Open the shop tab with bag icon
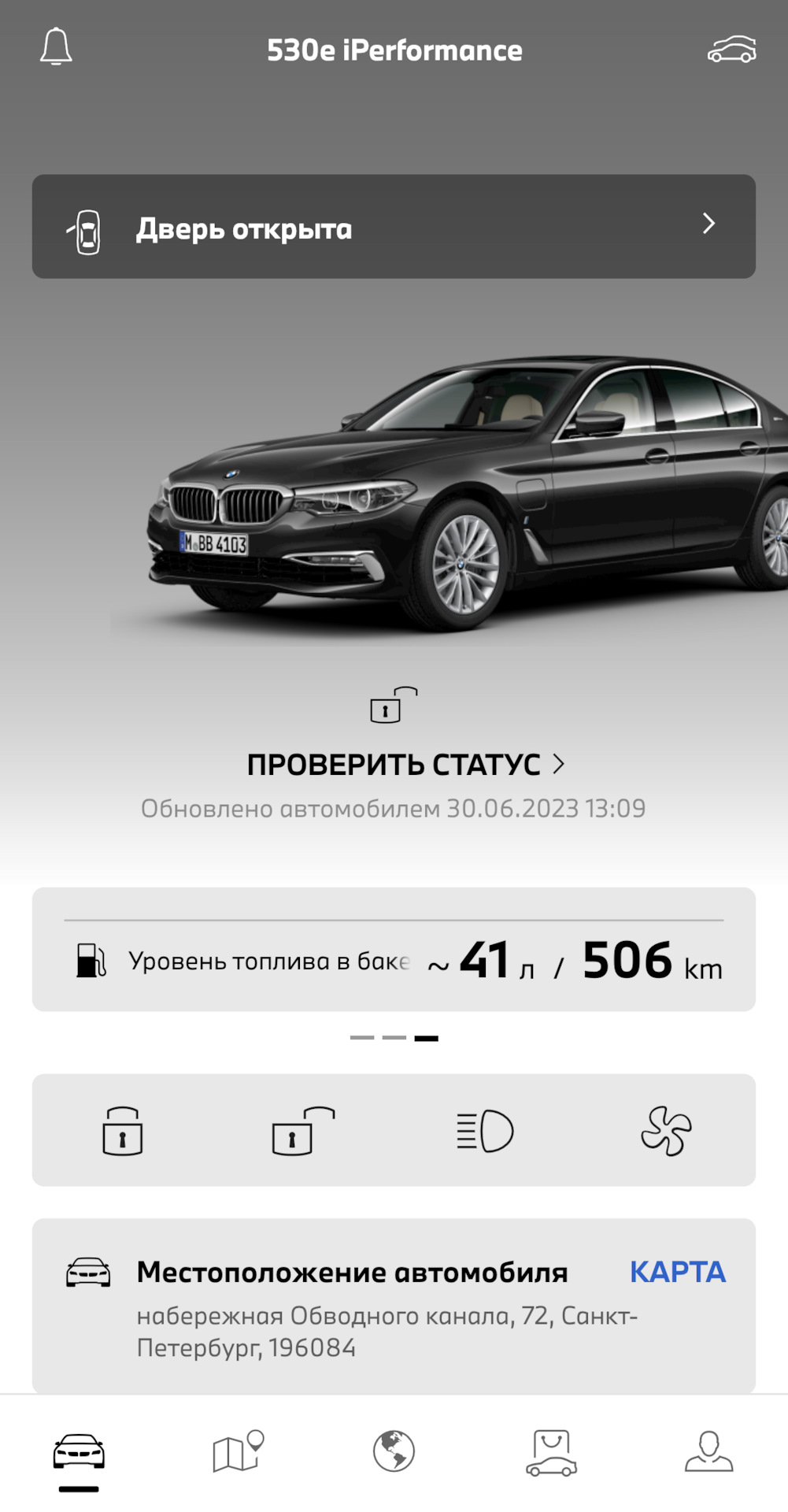Image resolution: width=788 pixels, height=1512 pixels. point(551,1453)
